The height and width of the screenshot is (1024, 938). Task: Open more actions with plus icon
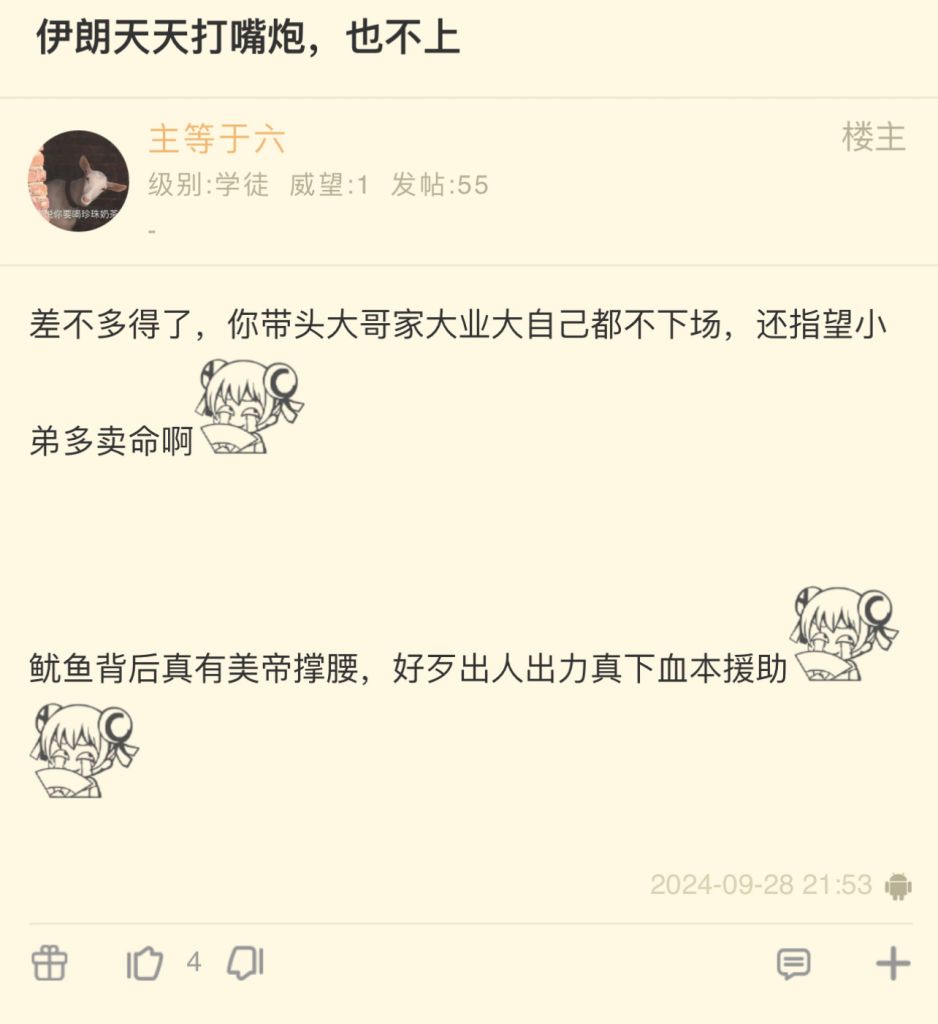892,963
